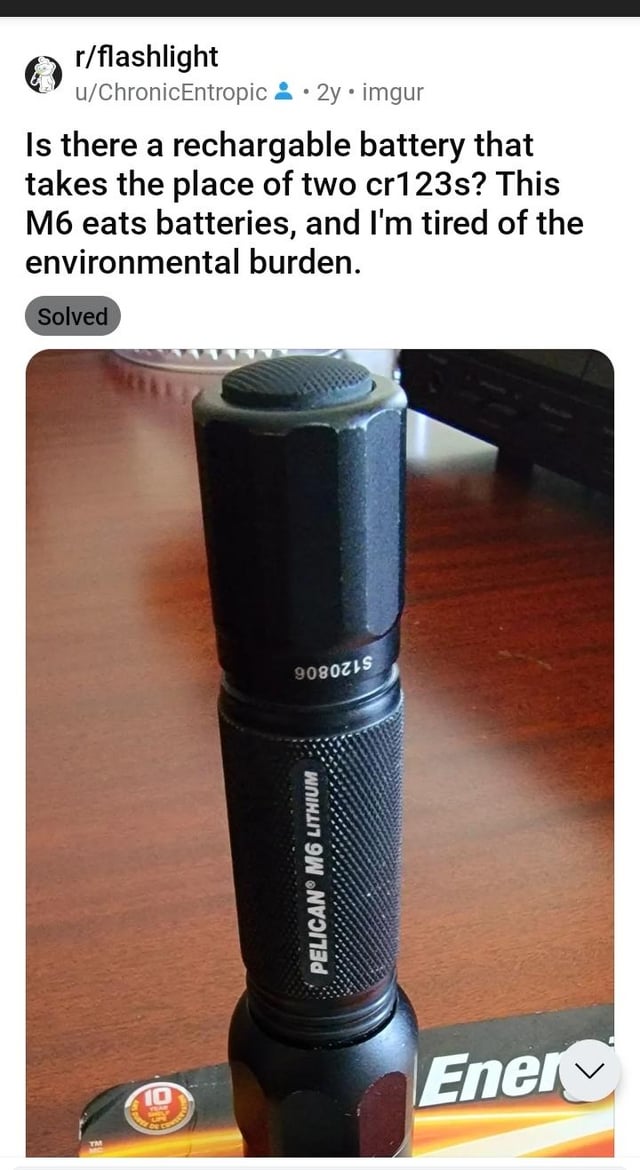The image size is (640, 1170).
Task: Tap the down chevron button on the image
Action: [590, 1070]
